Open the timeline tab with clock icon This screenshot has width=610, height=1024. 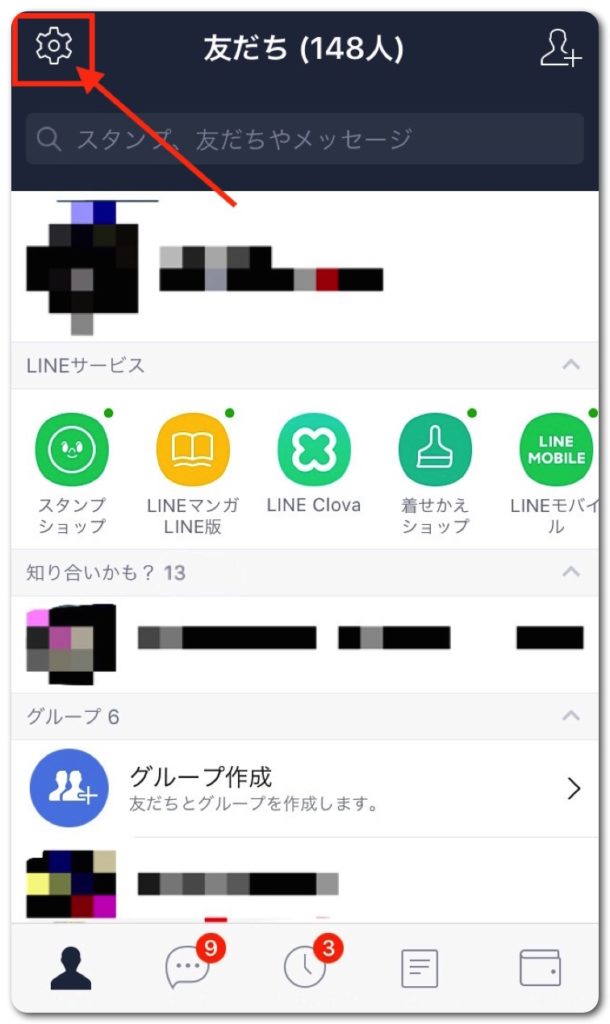pyautogui.click(x=304, y=967)
